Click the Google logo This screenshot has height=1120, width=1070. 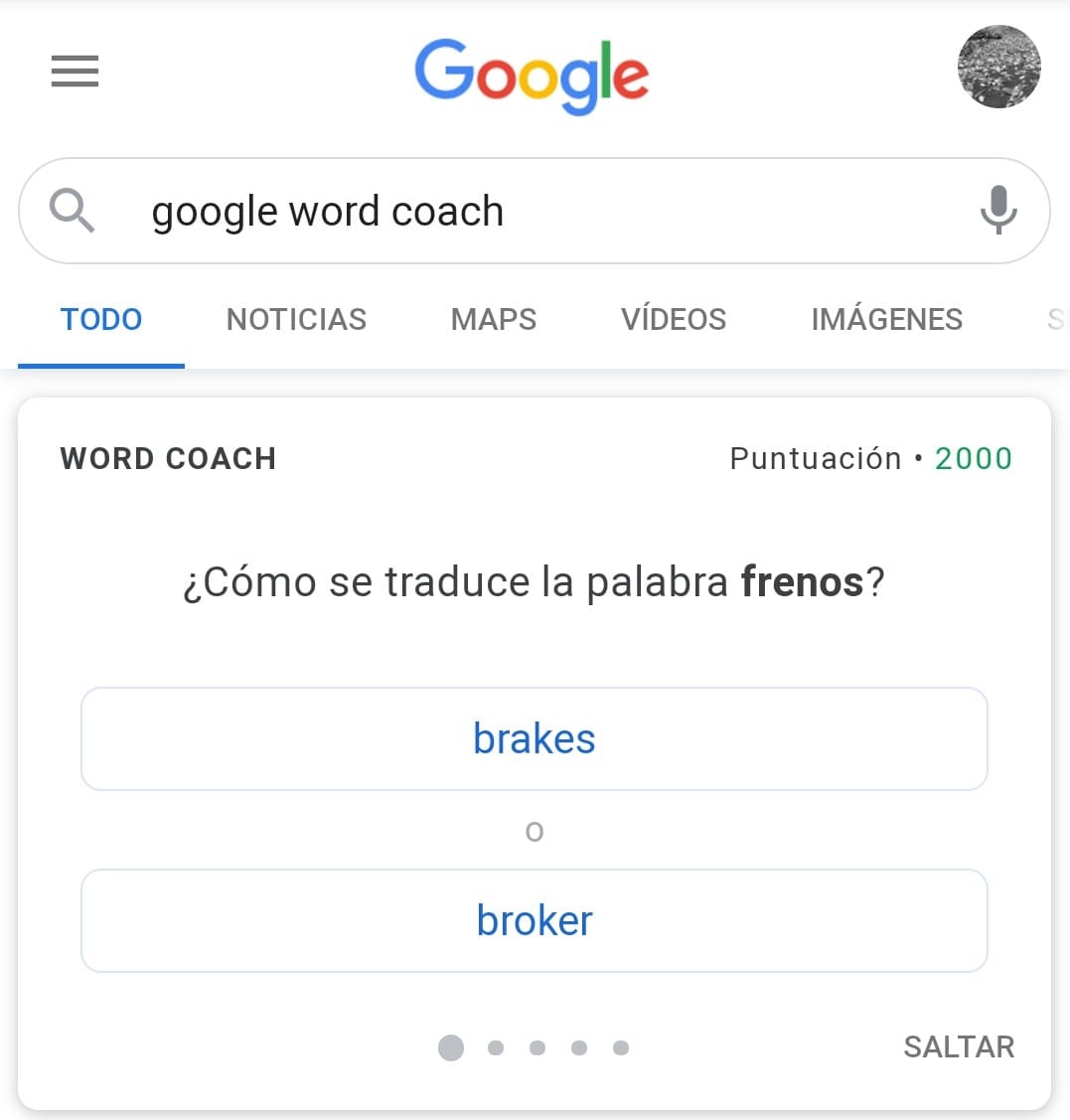point(533,74)
